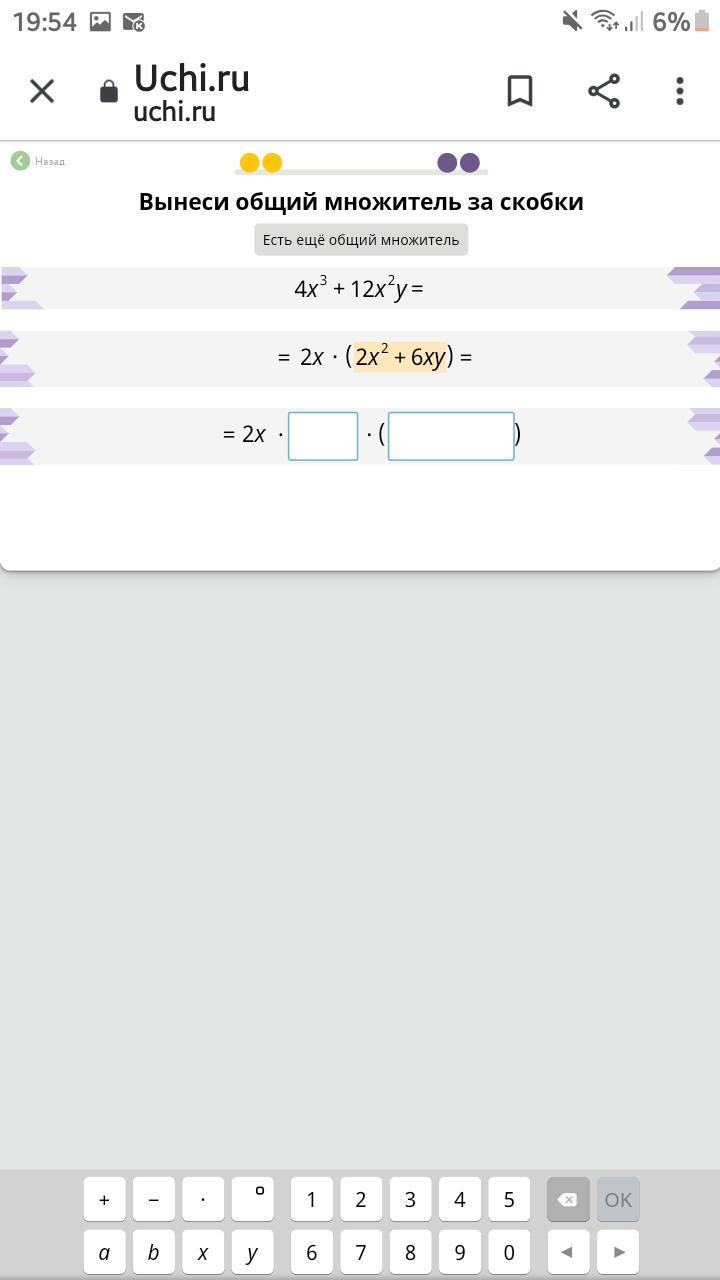Move cursor left with arrow key
Screen dimensions: 720x1280
(x=567, y=1252)
